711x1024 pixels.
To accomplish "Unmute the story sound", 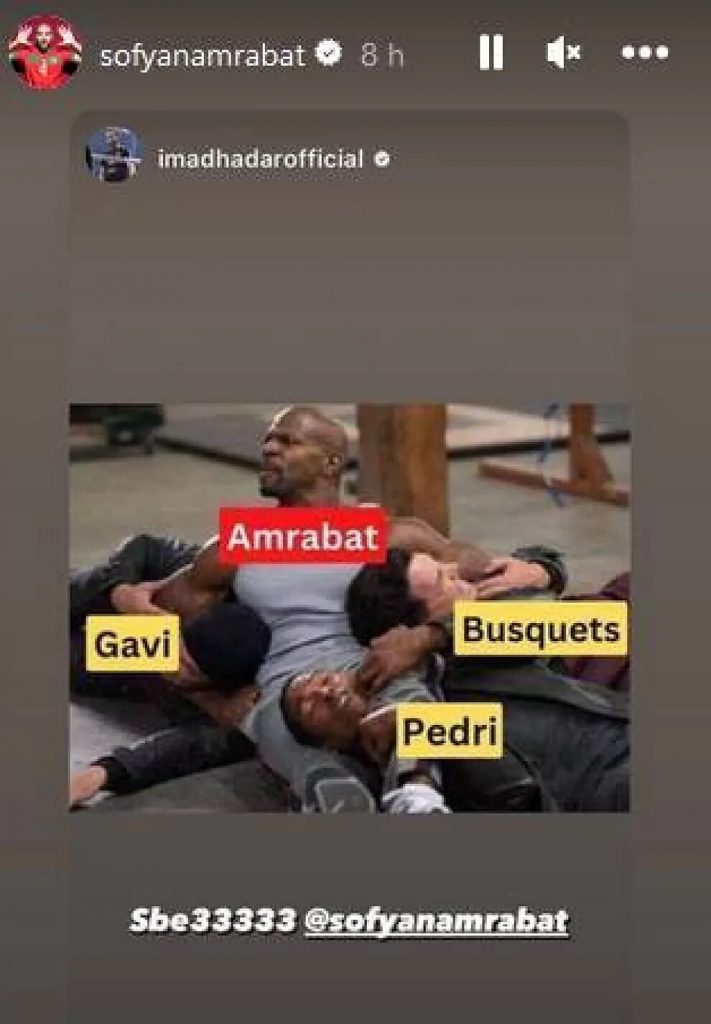I will 563,53.
